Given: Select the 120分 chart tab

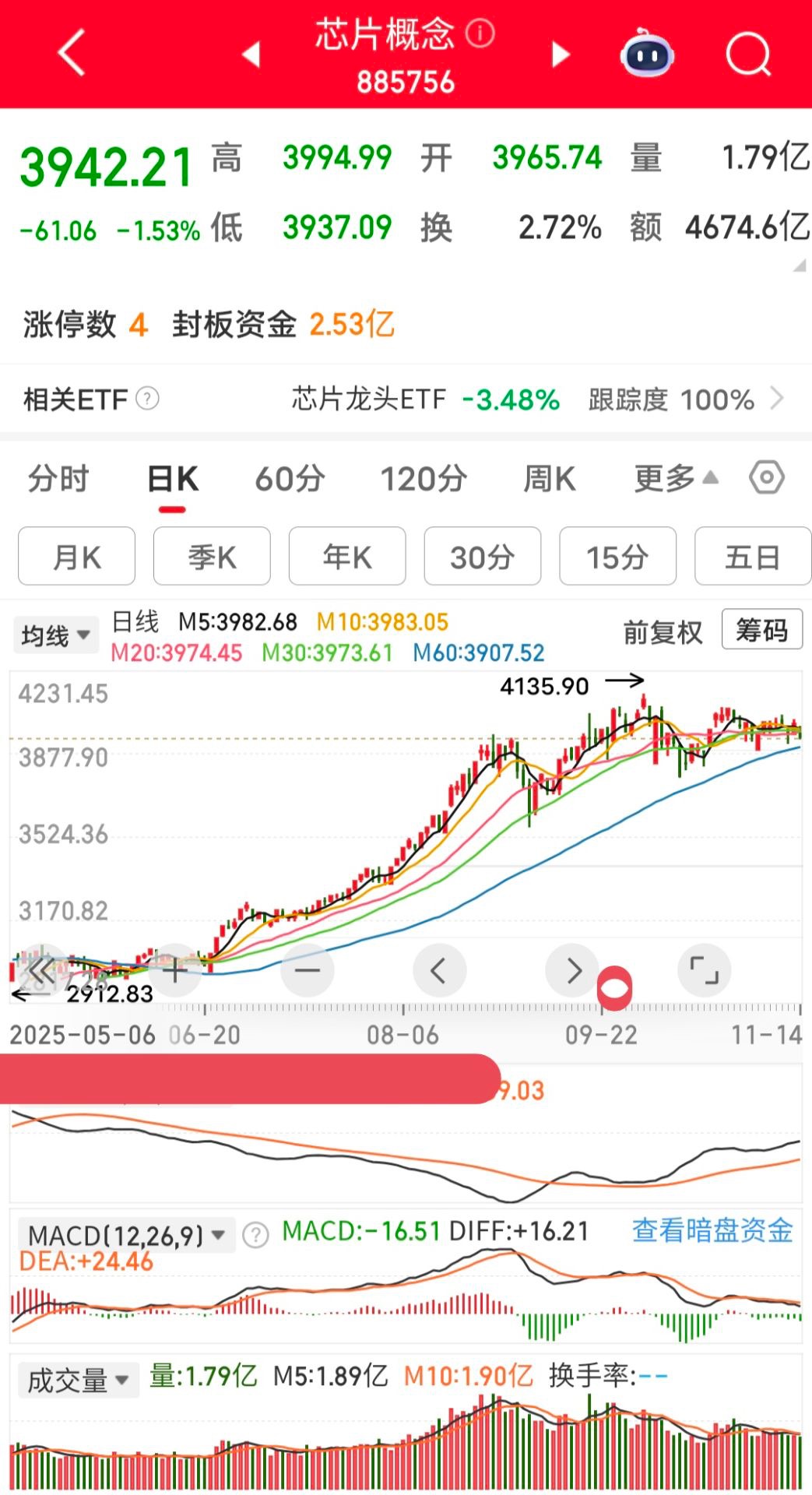Looking at the screenshot, I should (x=424, y=479).
